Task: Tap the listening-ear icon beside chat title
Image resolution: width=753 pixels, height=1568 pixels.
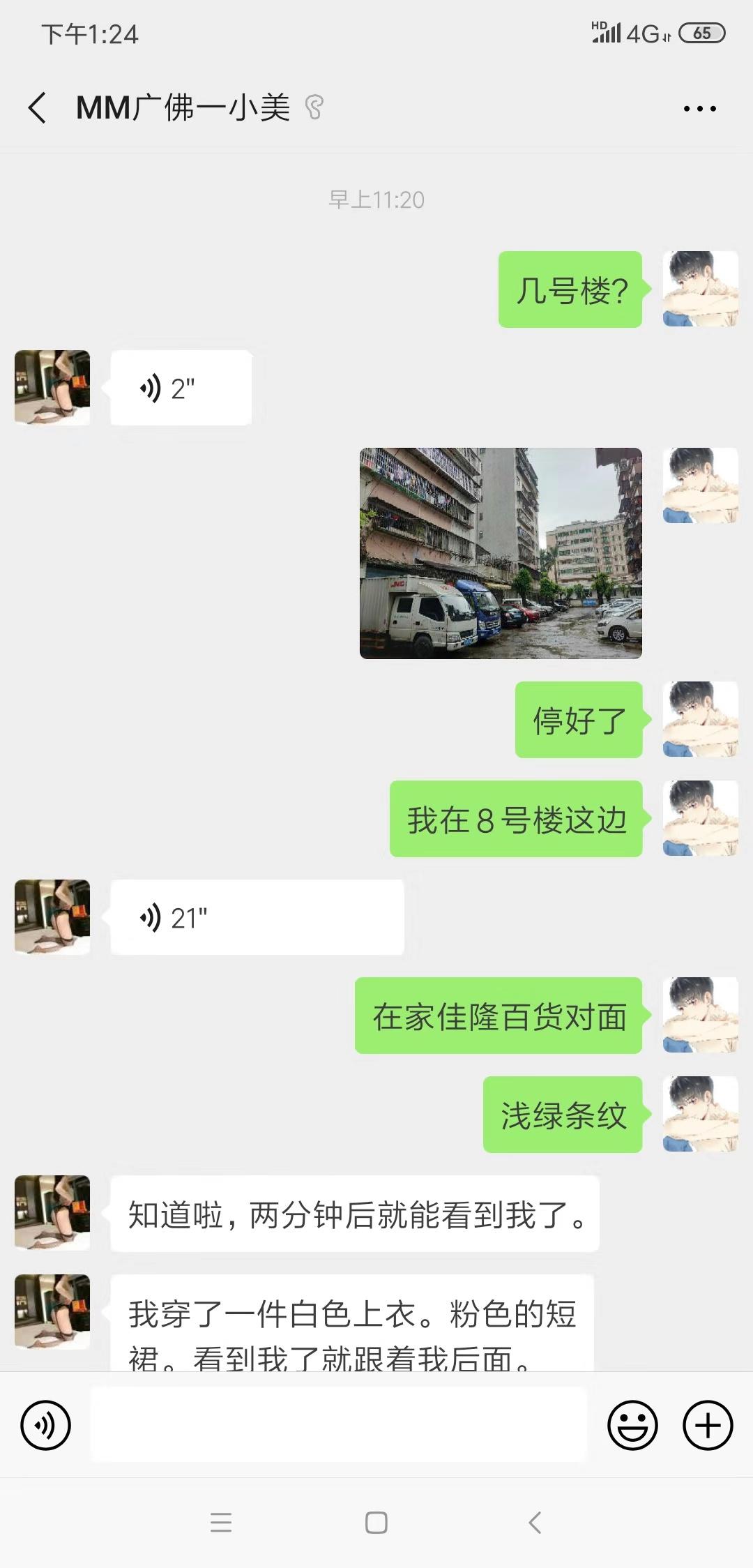Action: pos(313,108)
